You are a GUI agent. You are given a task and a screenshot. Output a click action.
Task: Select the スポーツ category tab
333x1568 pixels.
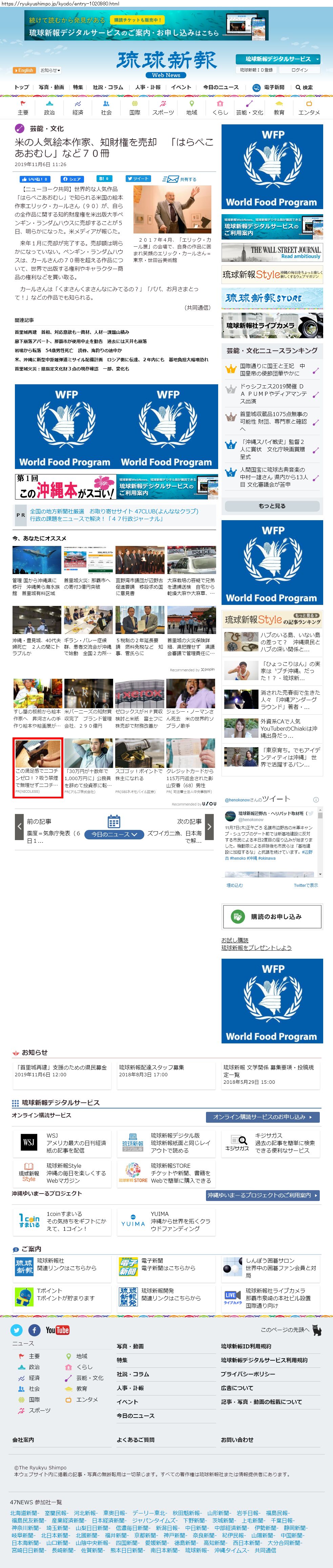pos(163,108)
